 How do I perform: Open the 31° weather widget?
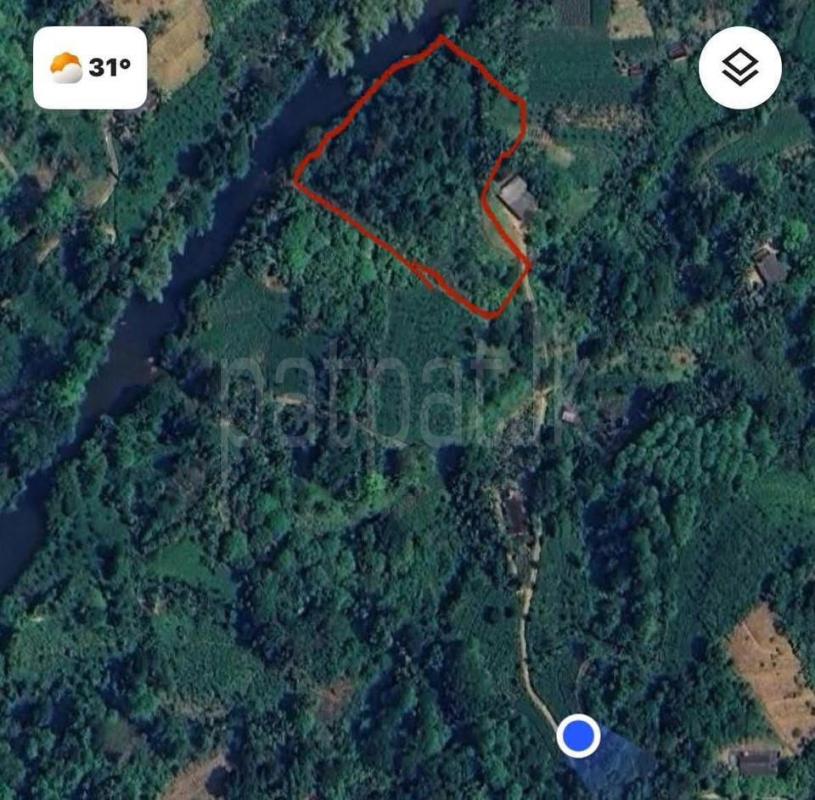(x=90, y=68)
